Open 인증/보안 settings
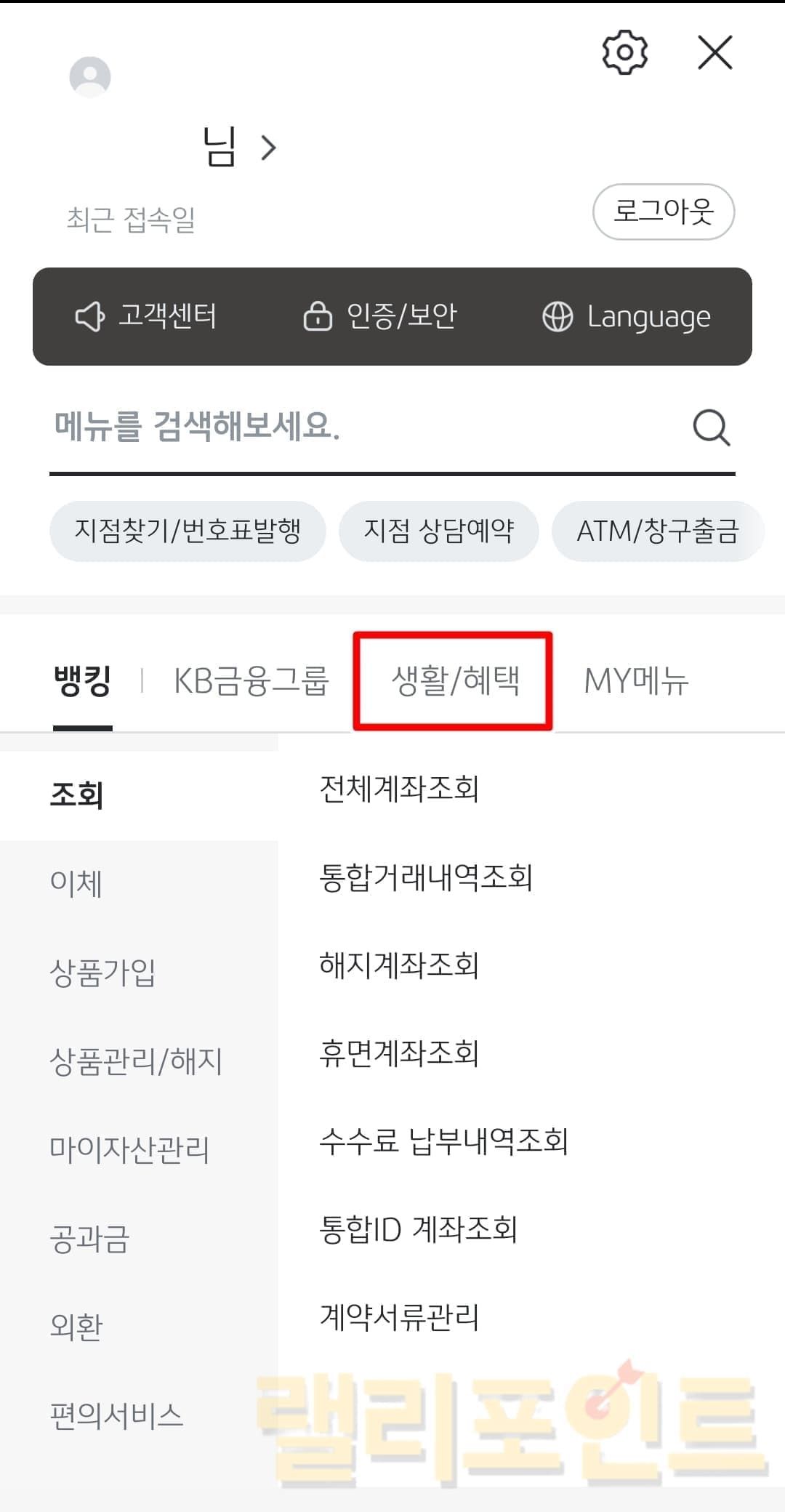The width and height of the screenshot is (785, 1512). (380, 316)
